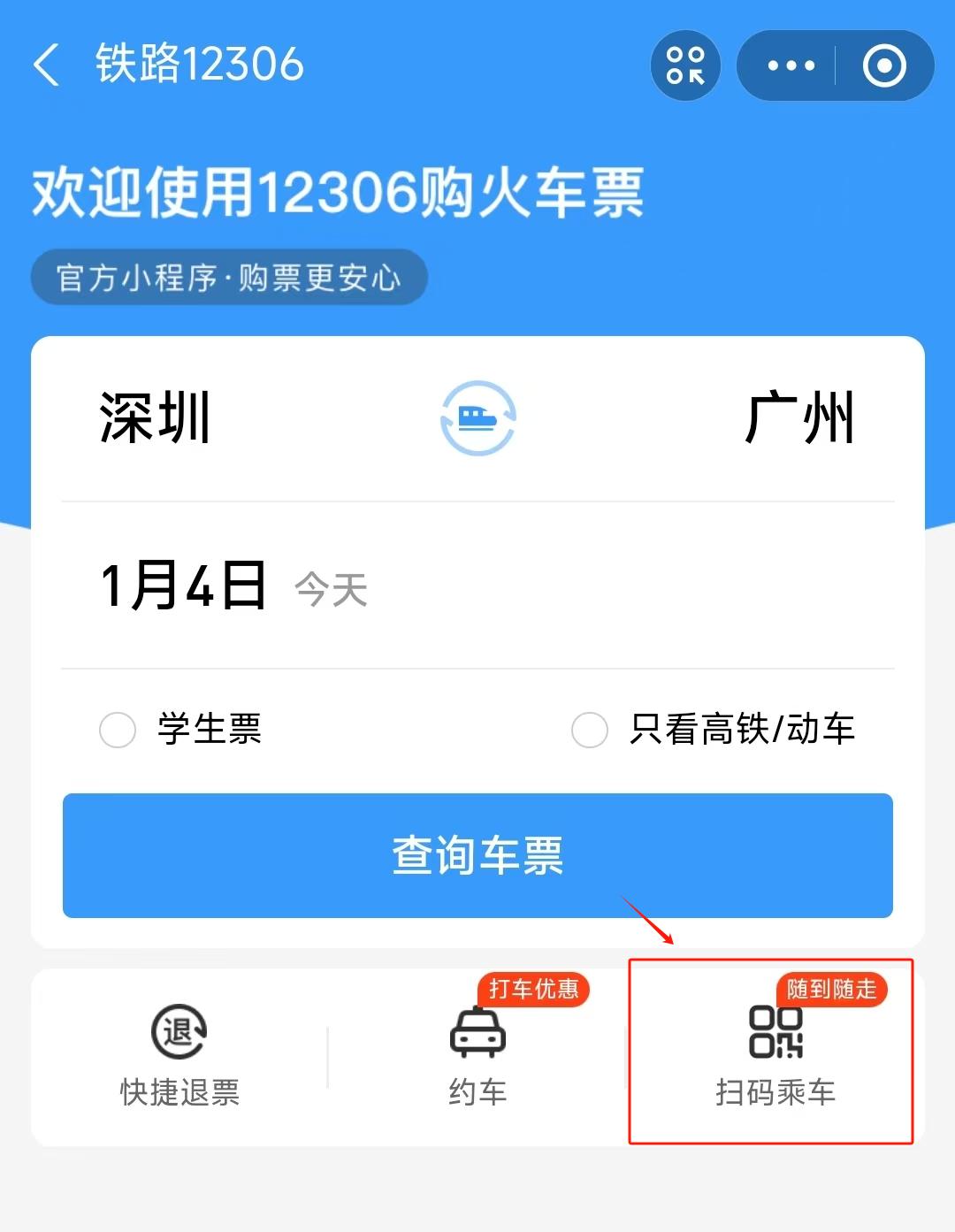Select the 学生票 option
The width and height of the screenshot is (955, 1232).
click(118, 731)
